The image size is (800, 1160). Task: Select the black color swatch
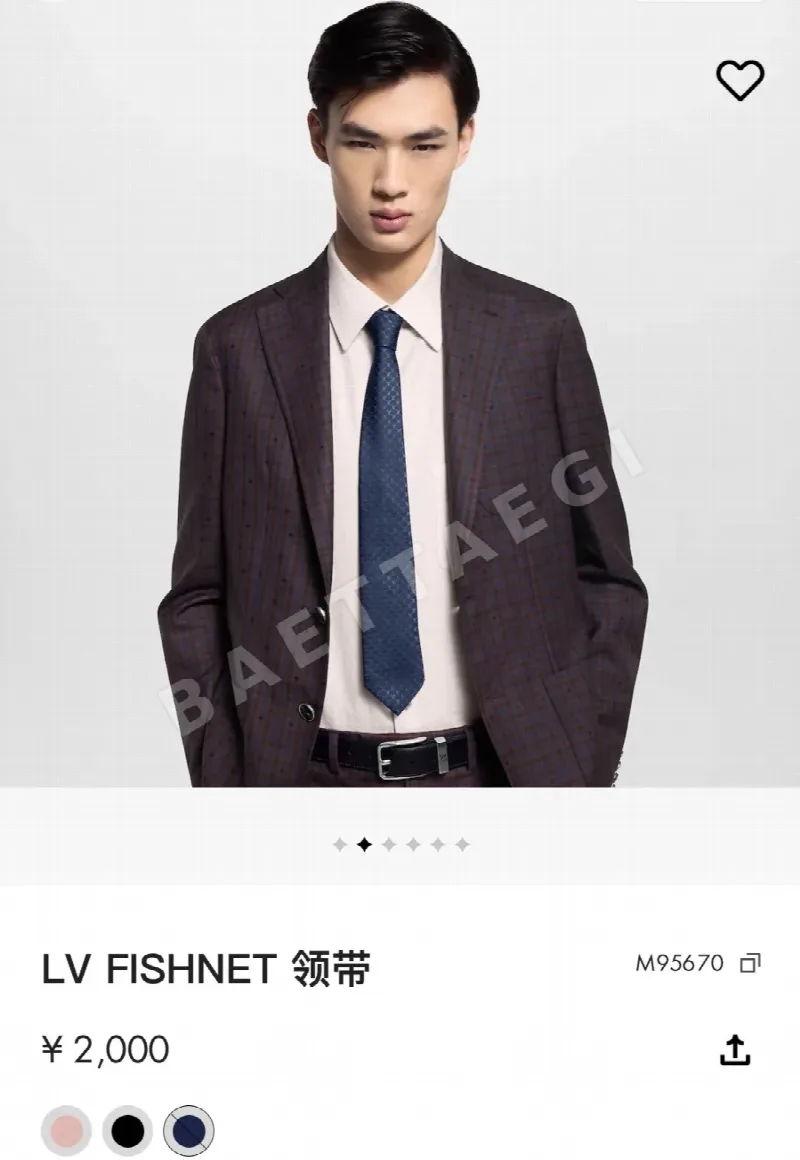click(127, 1130)
